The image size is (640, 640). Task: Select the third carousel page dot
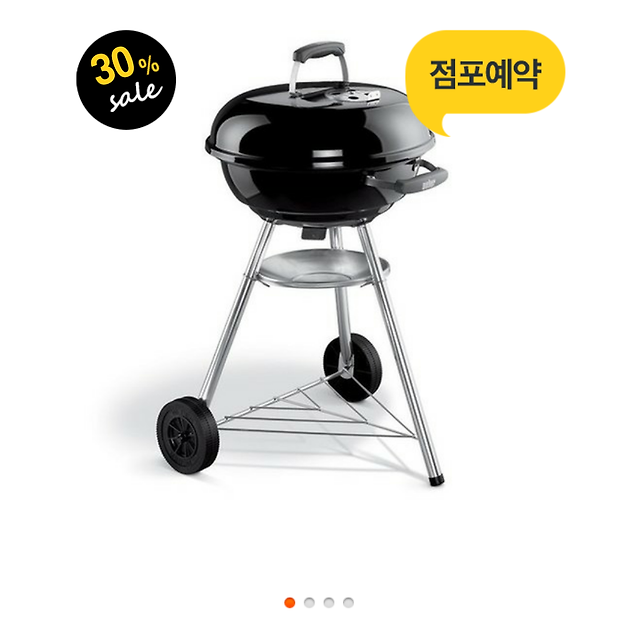click(329, 602)
